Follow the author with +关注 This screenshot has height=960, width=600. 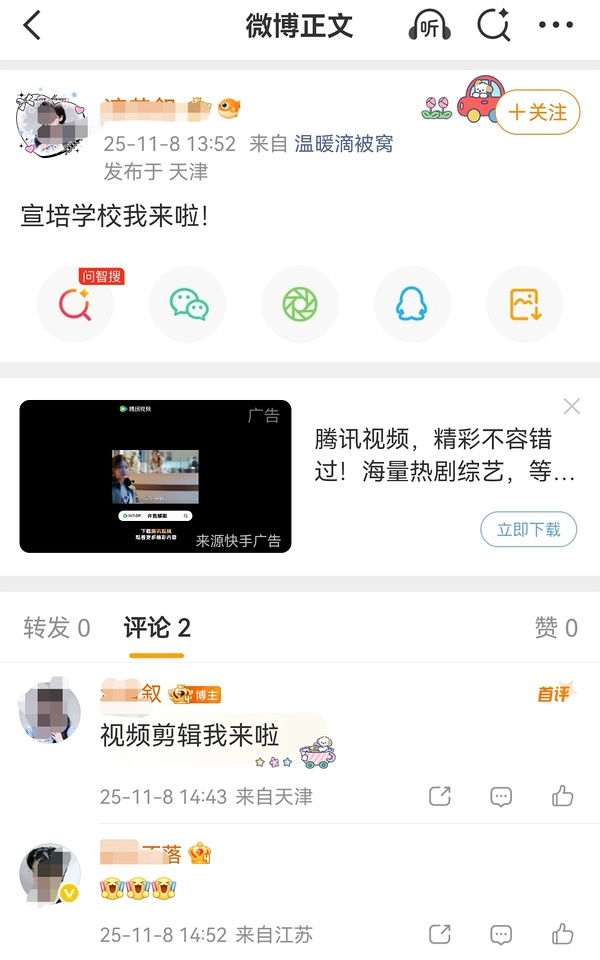[537, 113]
